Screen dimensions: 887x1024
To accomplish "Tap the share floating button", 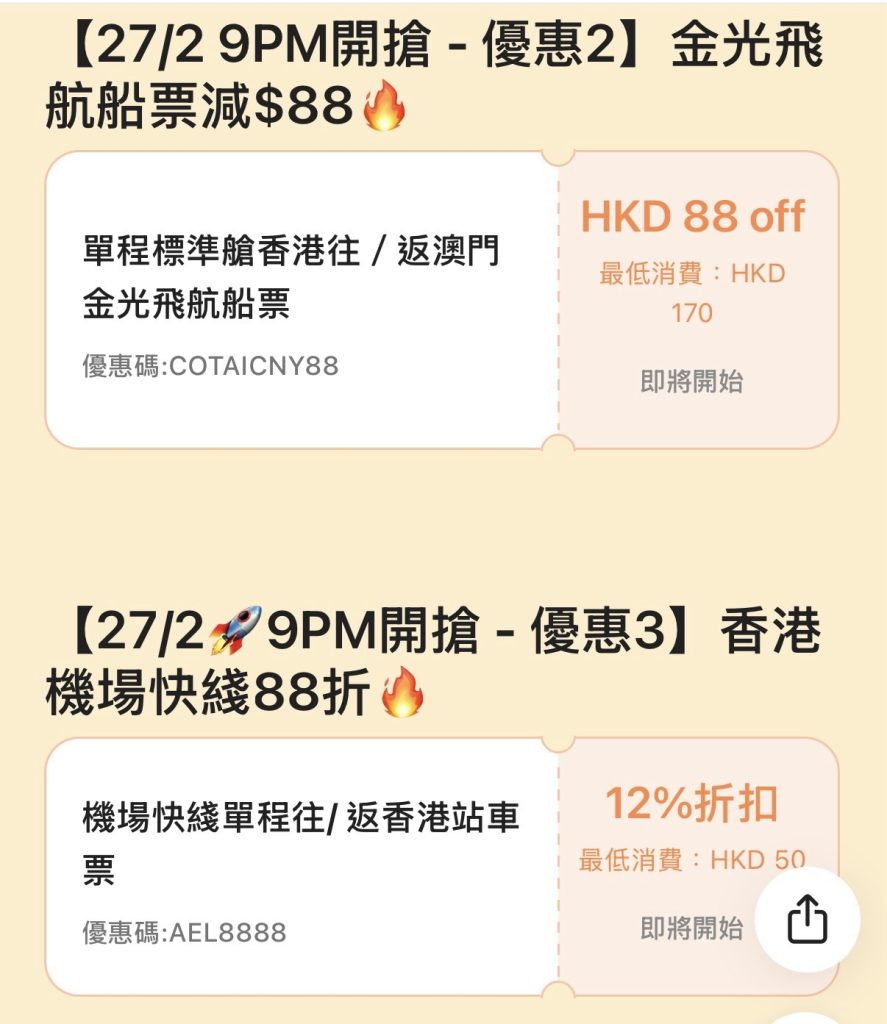I will click(807, 920).
